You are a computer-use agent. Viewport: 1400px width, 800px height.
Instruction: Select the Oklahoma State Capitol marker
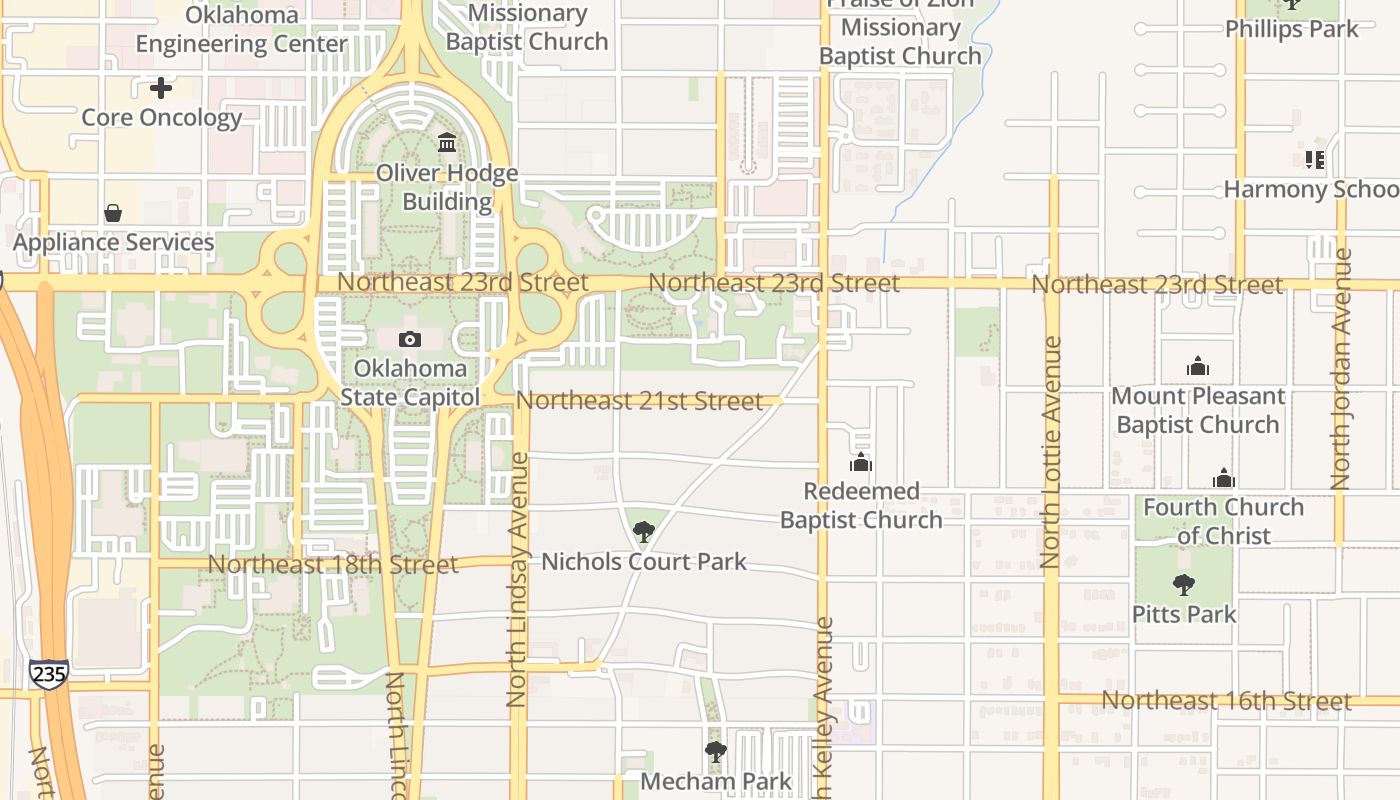(410, 340)
